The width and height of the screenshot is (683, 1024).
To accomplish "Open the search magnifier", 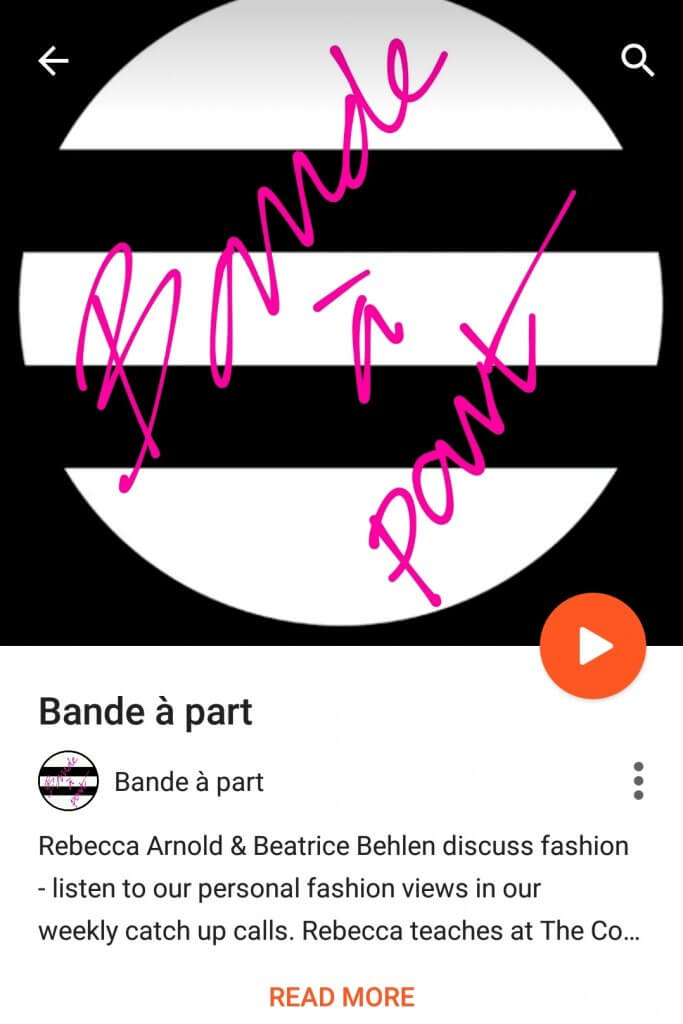I will [637, 61].
